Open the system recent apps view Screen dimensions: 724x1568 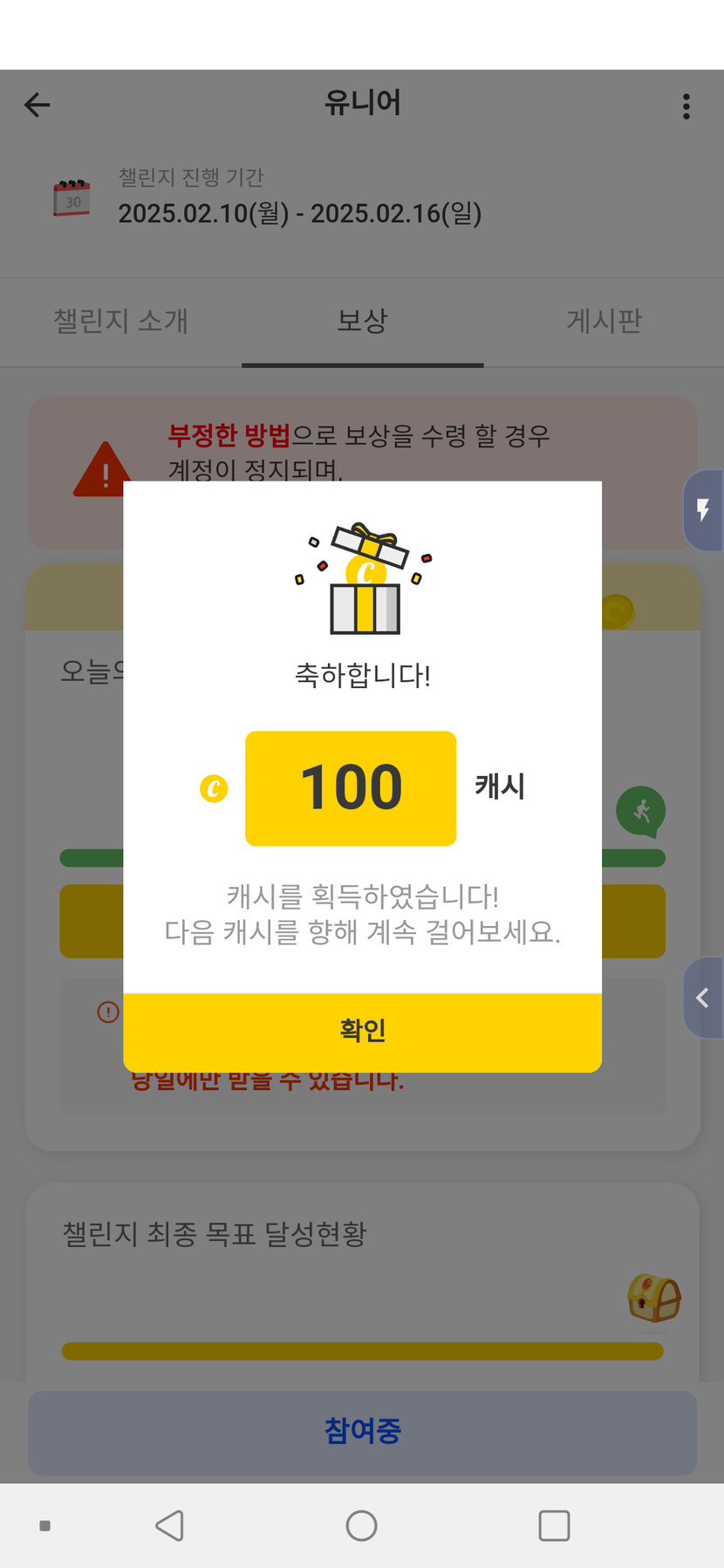(554, 1525)
